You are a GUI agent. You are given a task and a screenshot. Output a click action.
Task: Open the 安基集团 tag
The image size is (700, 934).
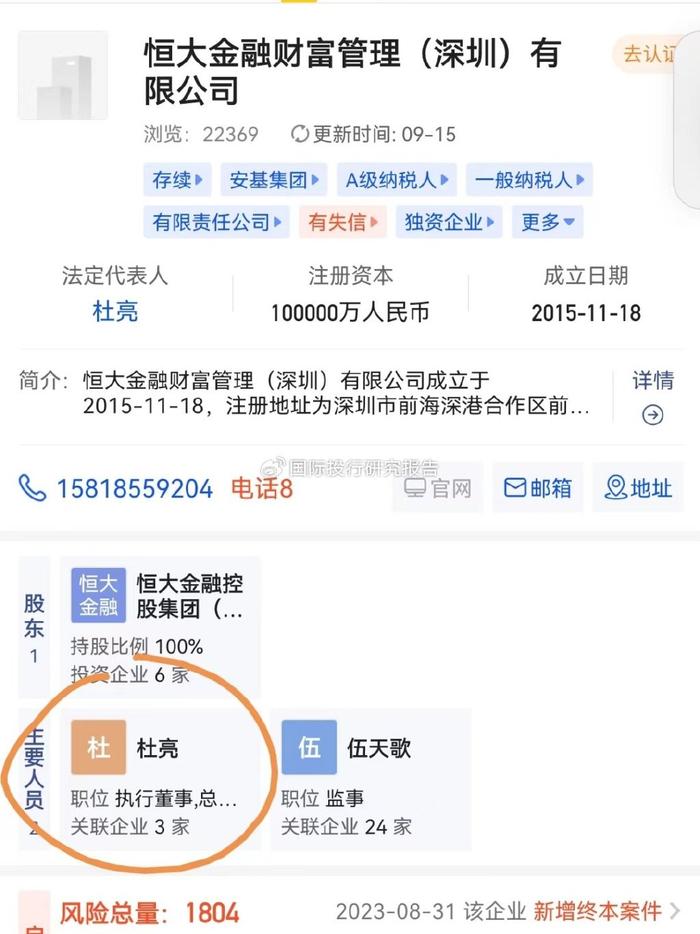[x=274, y=181]
